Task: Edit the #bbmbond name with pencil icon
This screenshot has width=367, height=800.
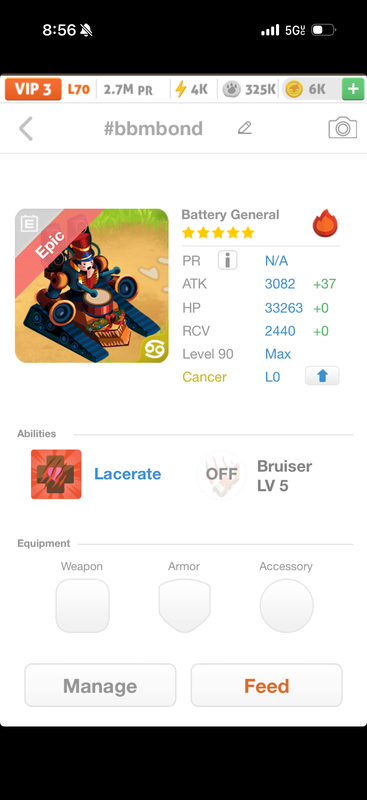Action: (245, 128)
